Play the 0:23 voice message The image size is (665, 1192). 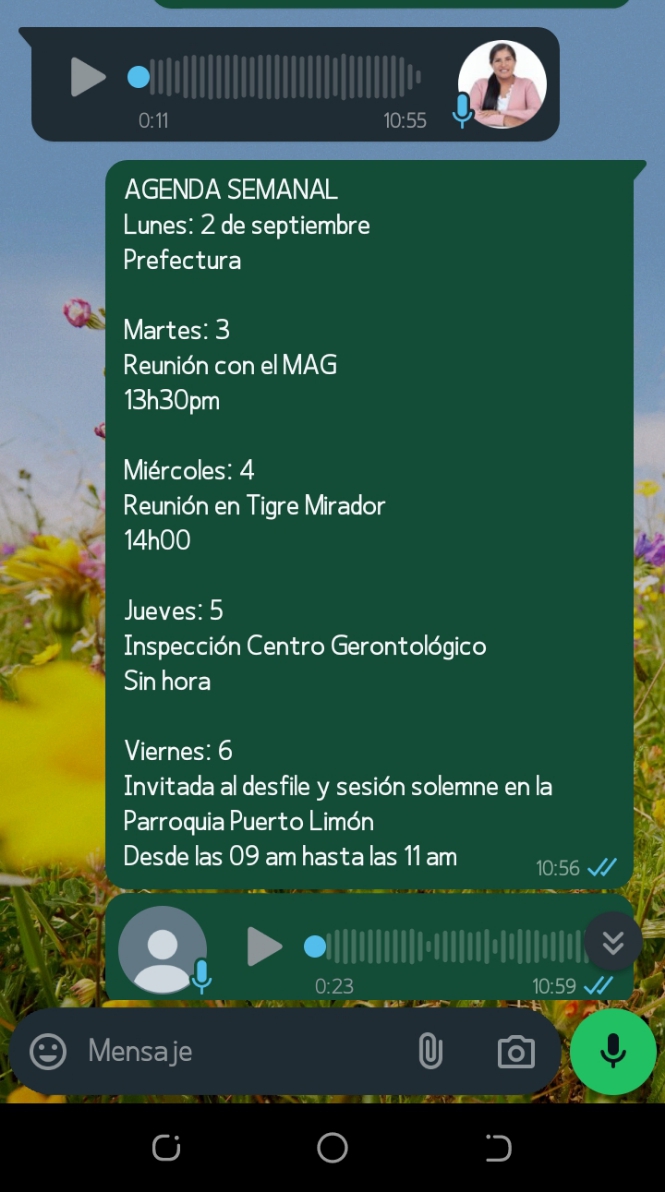(264, 946)
